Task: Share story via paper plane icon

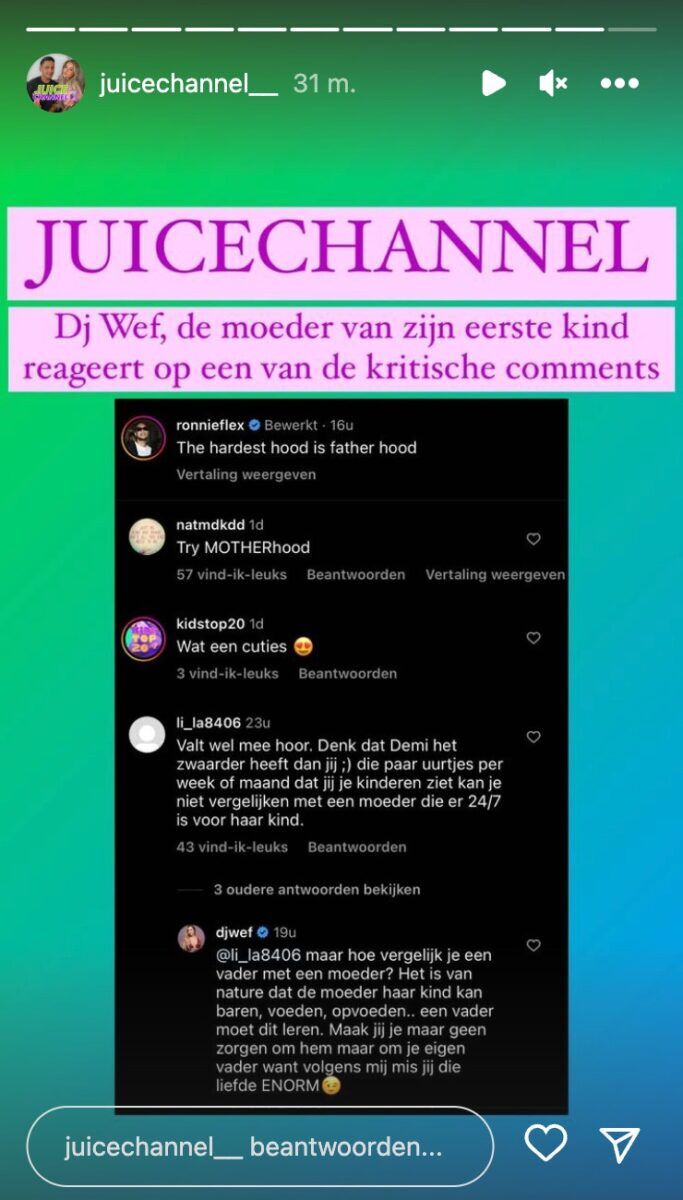Action: (619, 1144)
